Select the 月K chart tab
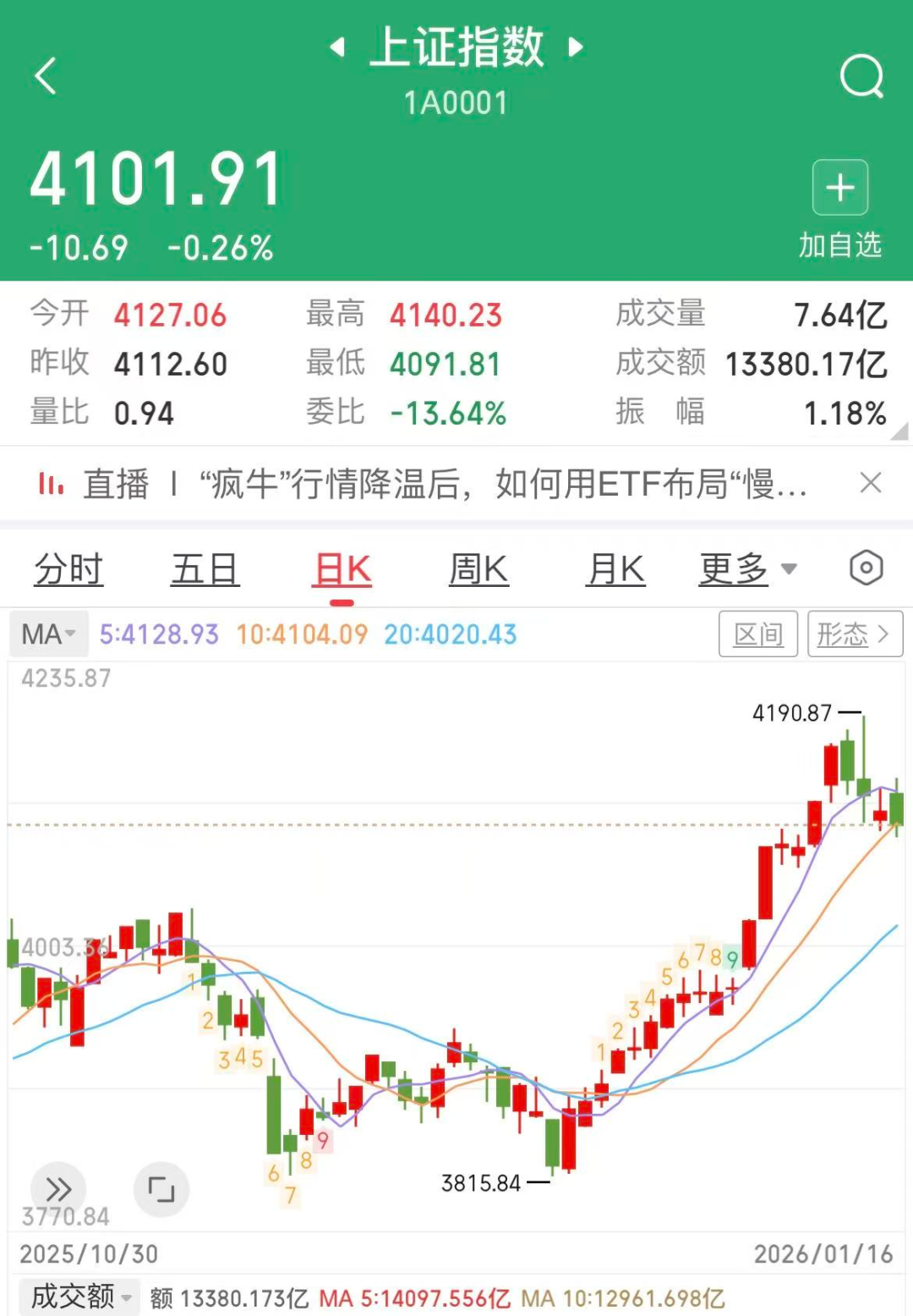The height and width of the screenshot is (1316, 913). (x=615, y=568)
